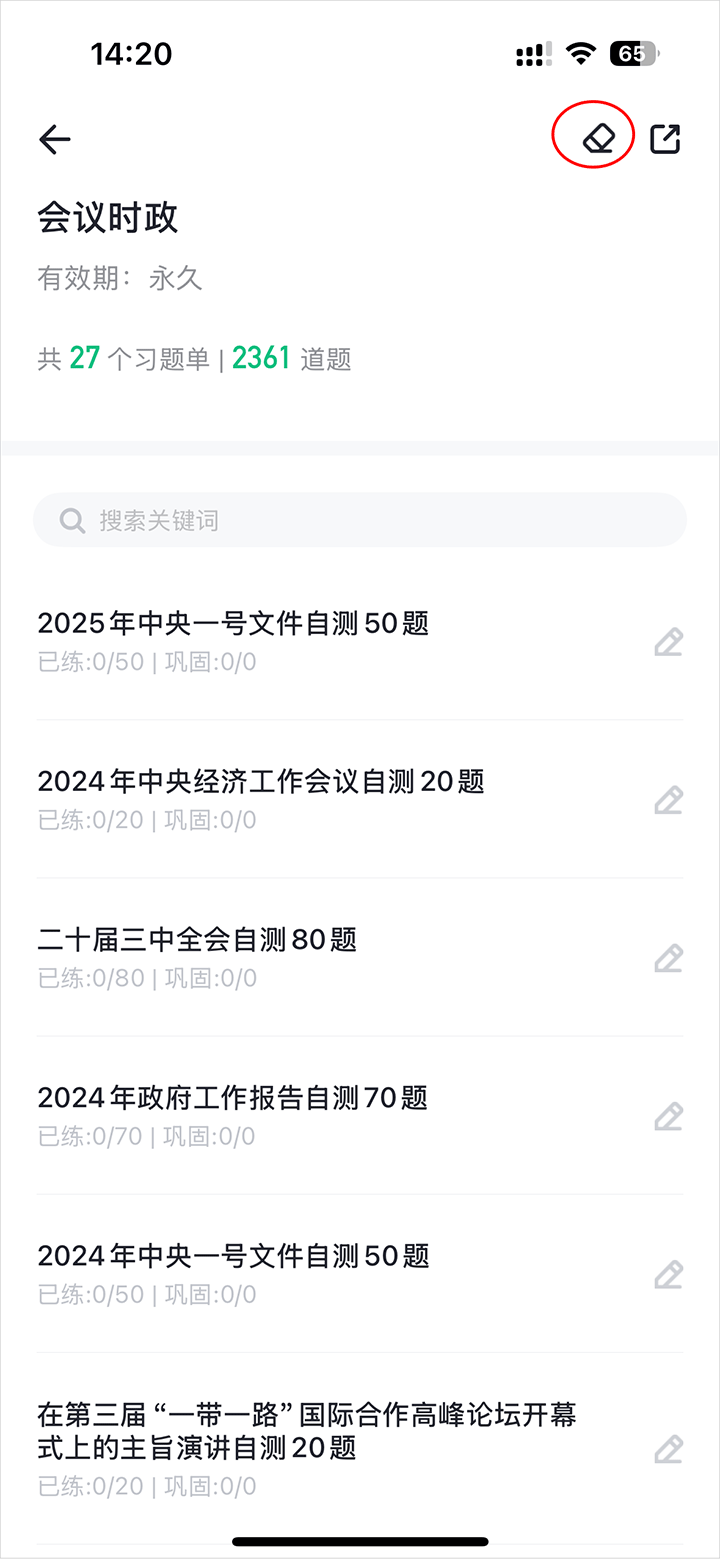Tap the eraser icon to clear records
This screenshot has height=1561, width=720.
[597, 139]
